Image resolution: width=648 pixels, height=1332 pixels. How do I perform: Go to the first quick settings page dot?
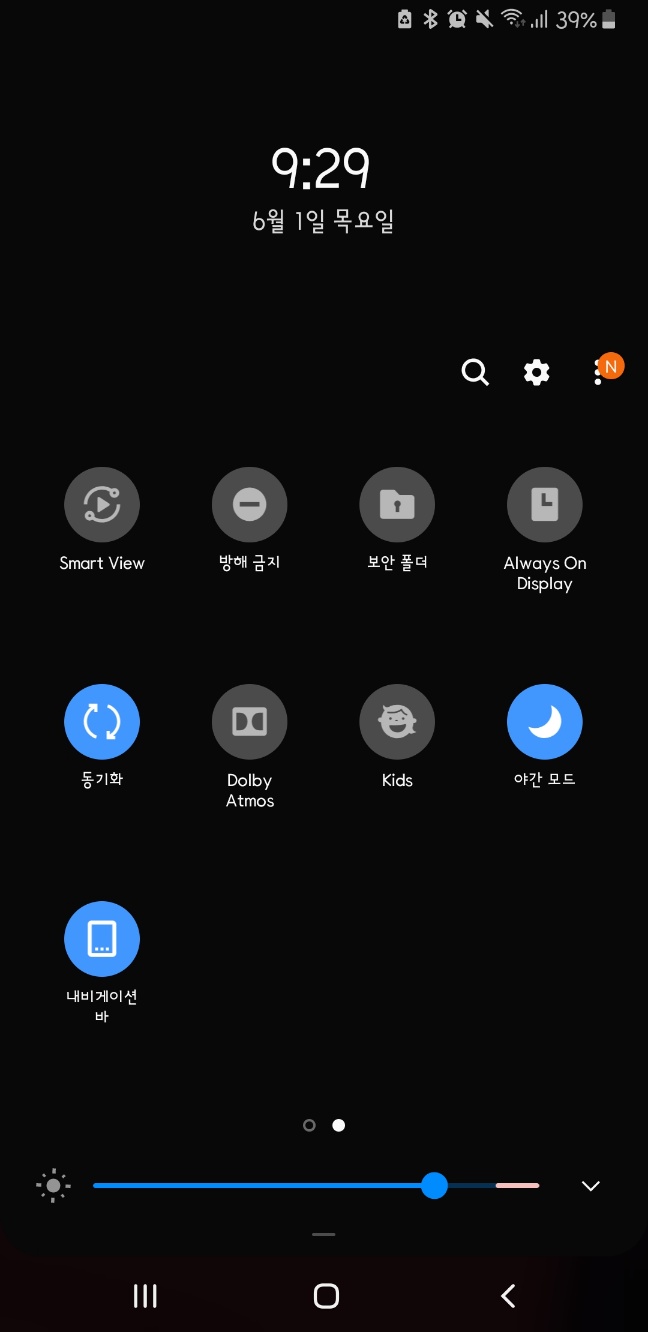coord(309,1125)
